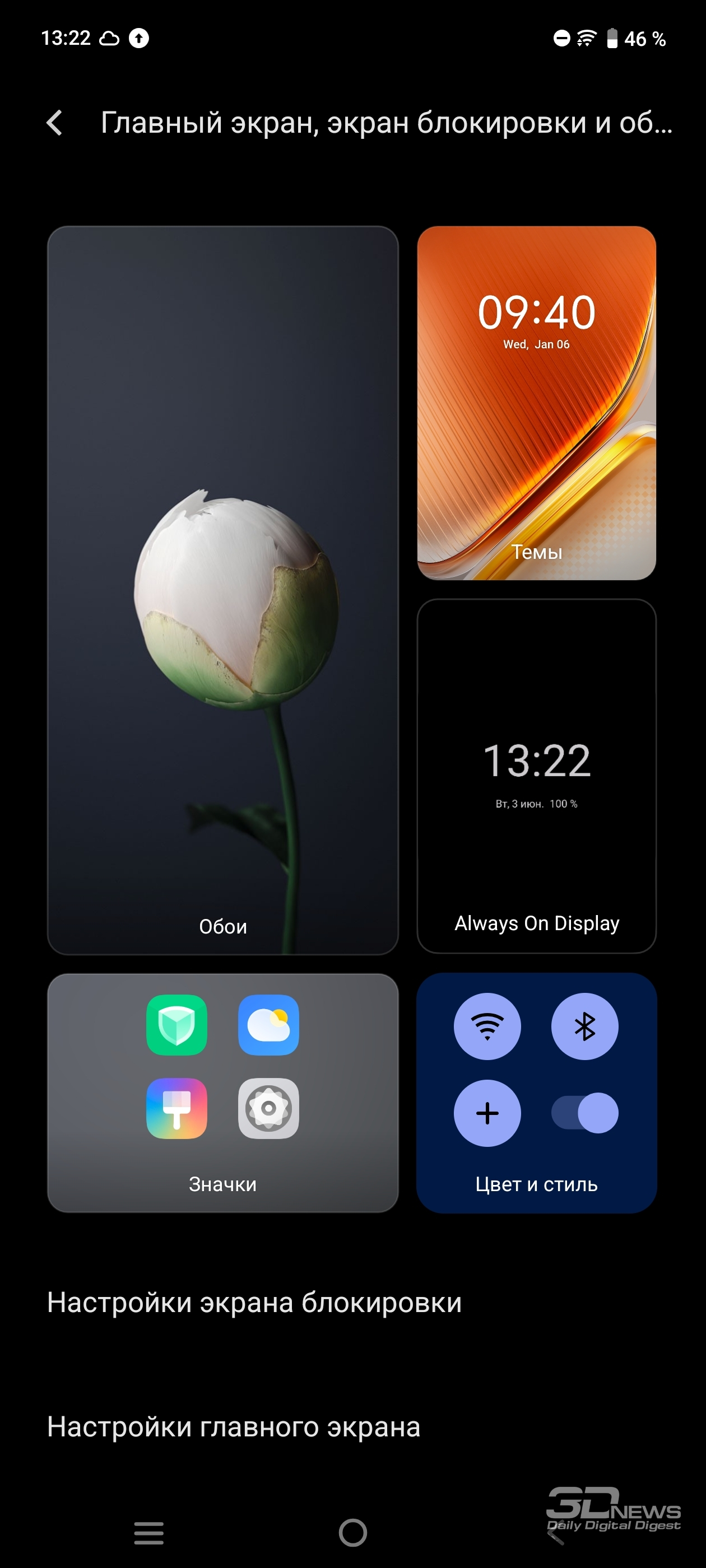
Task: Open the Always On Display card
Action: click(x=536, y=776)
